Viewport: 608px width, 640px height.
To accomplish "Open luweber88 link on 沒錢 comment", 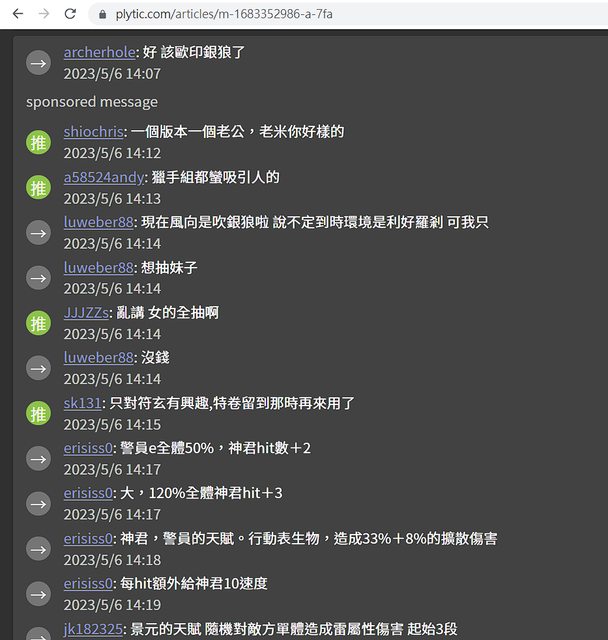I will 98,357.
